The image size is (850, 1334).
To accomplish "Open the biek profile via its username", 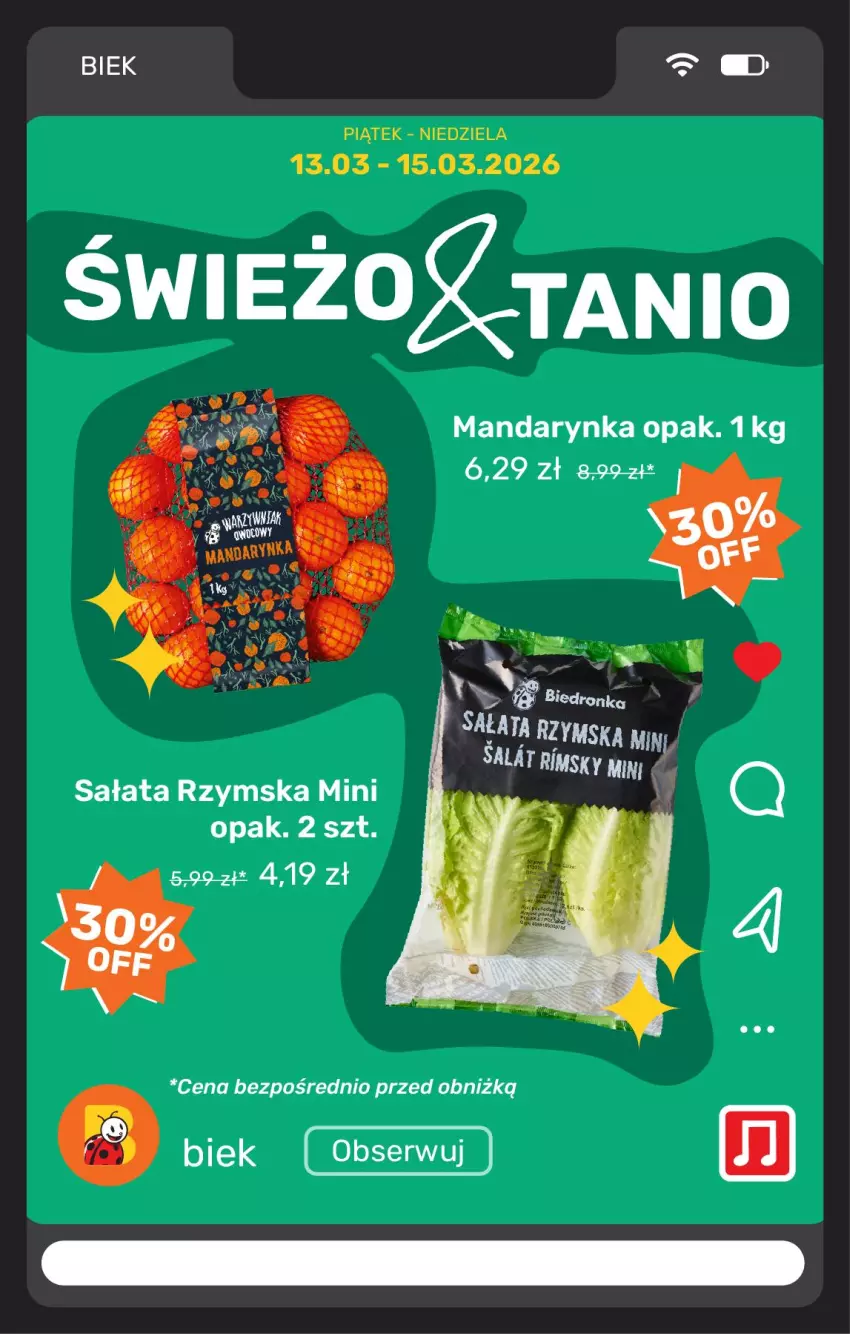I will click(218, 1153).
